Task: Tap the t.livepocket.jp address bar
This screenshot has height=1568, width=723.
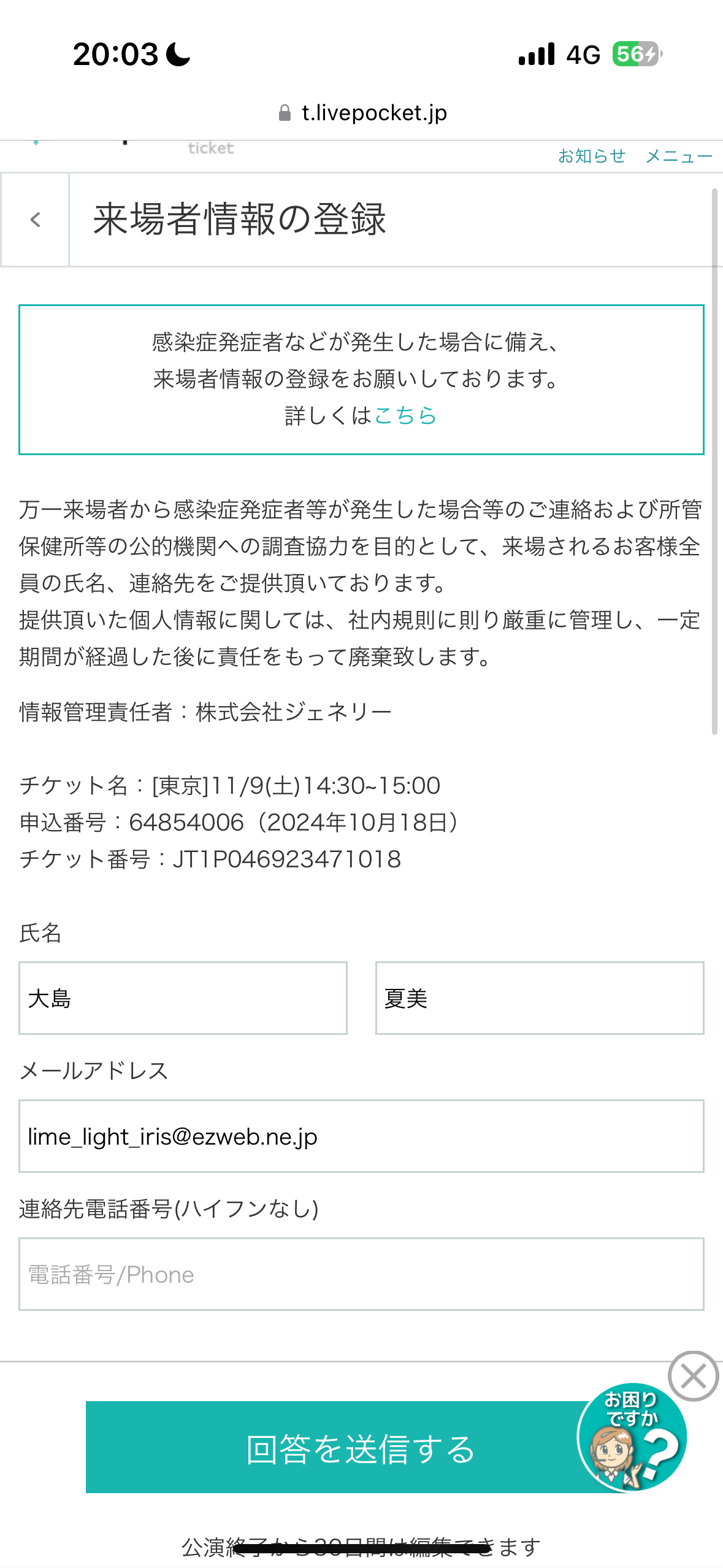Action: (x=374, y=112)
